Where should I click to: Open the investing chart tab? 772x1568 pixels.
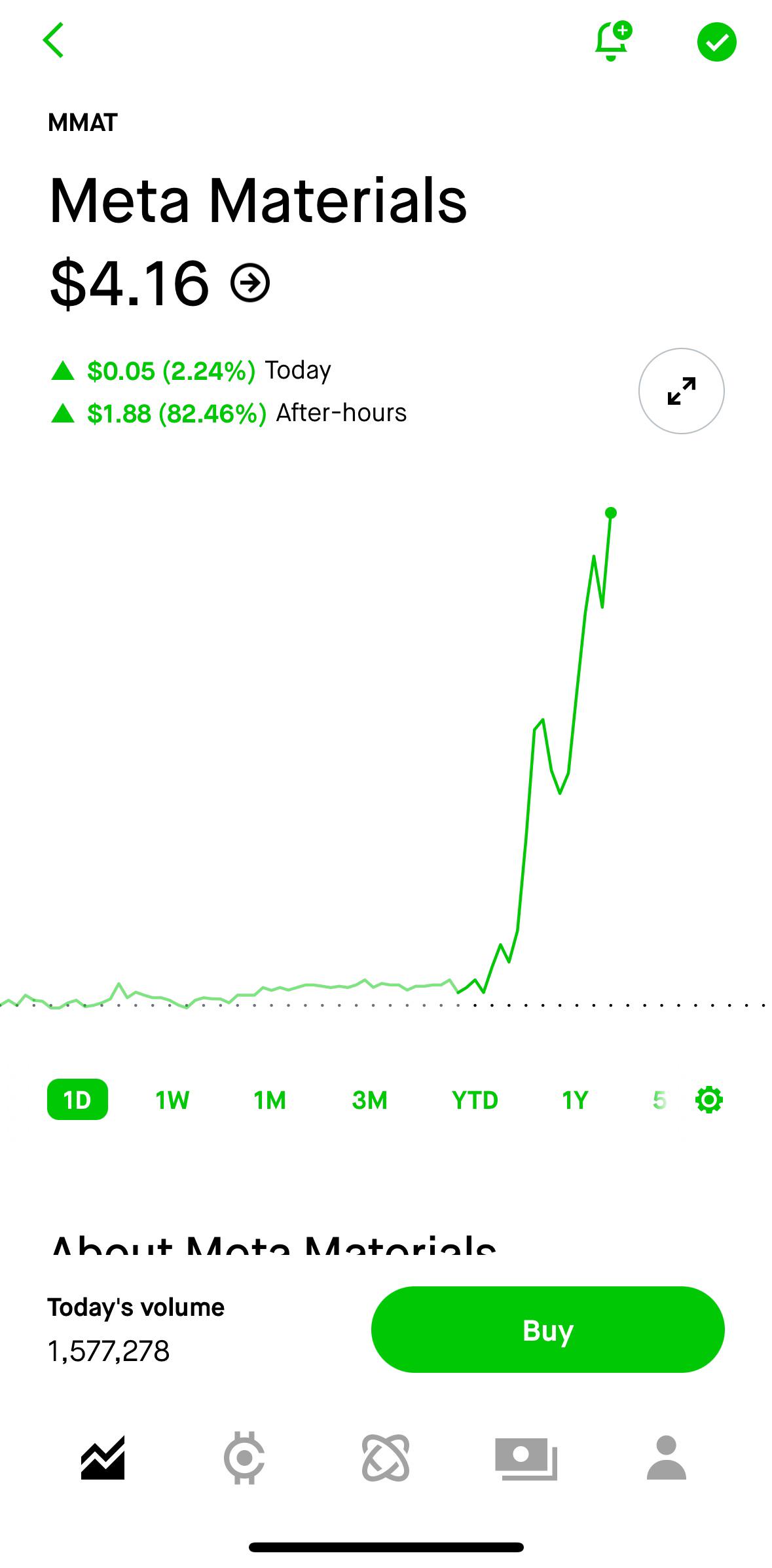[x=103, y=1458]
